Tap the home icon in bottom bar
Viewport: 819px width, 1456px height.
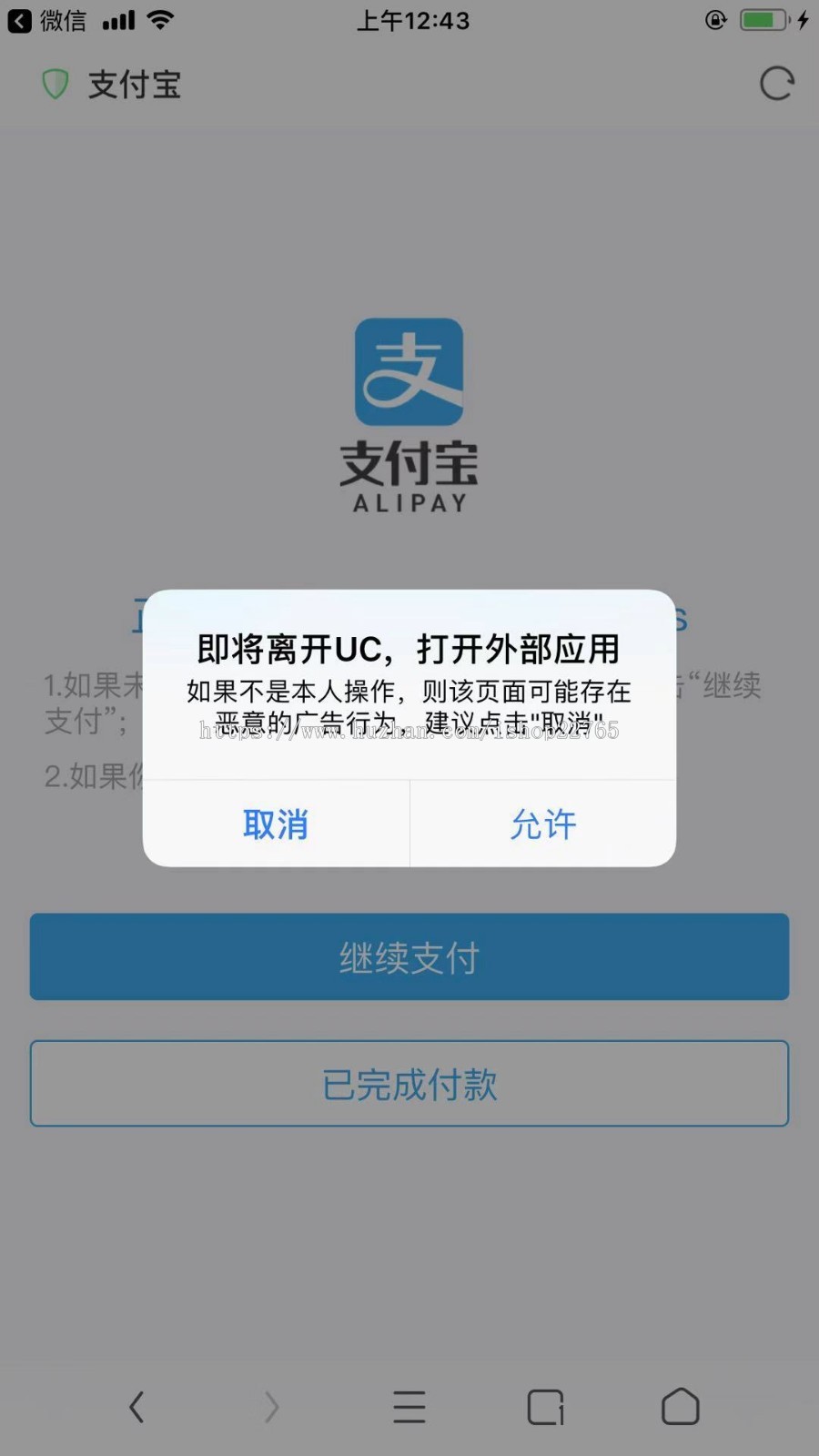tap(680, 1407)
